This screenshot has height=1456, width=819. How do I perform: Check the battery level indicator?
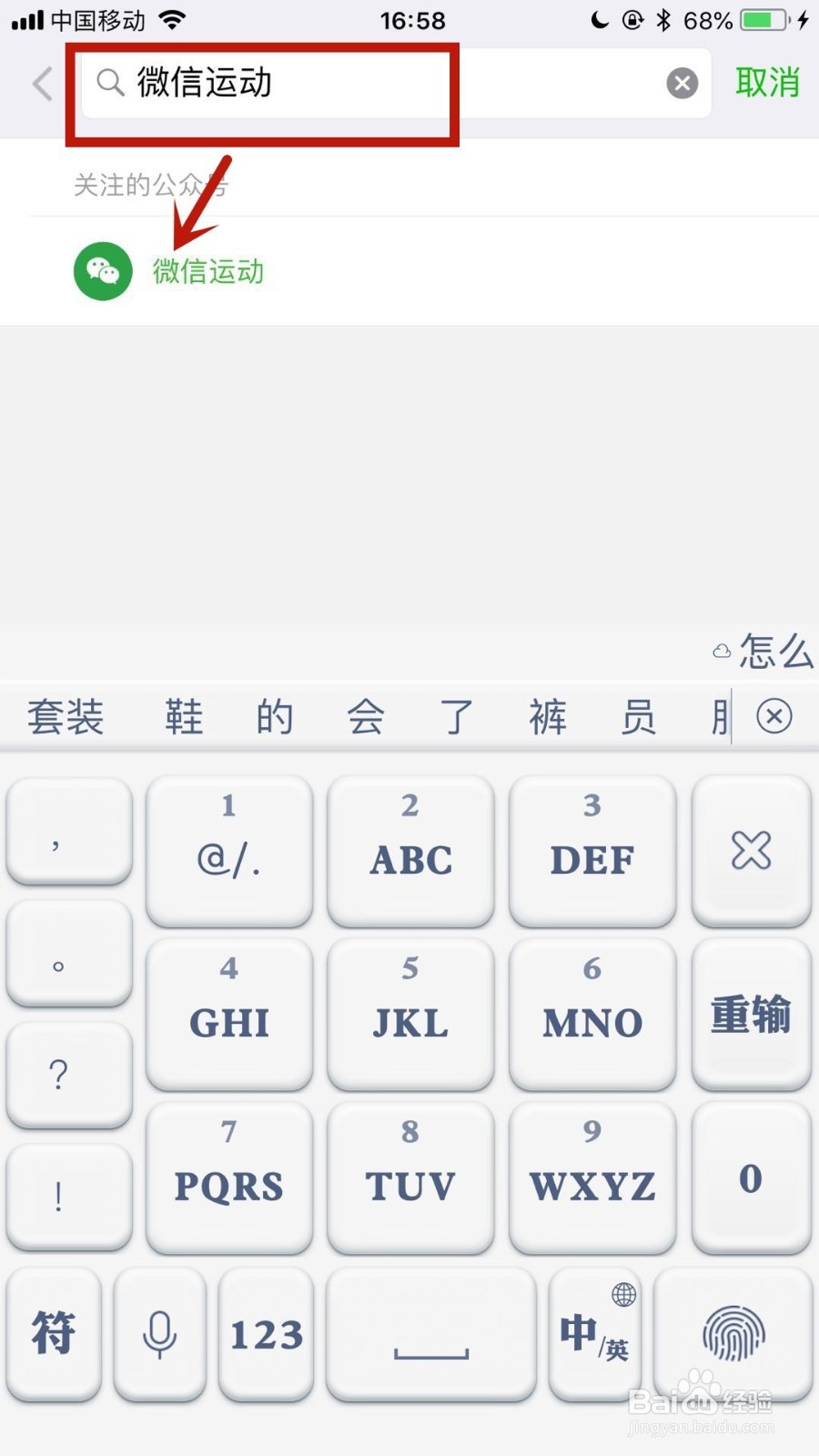761,18
